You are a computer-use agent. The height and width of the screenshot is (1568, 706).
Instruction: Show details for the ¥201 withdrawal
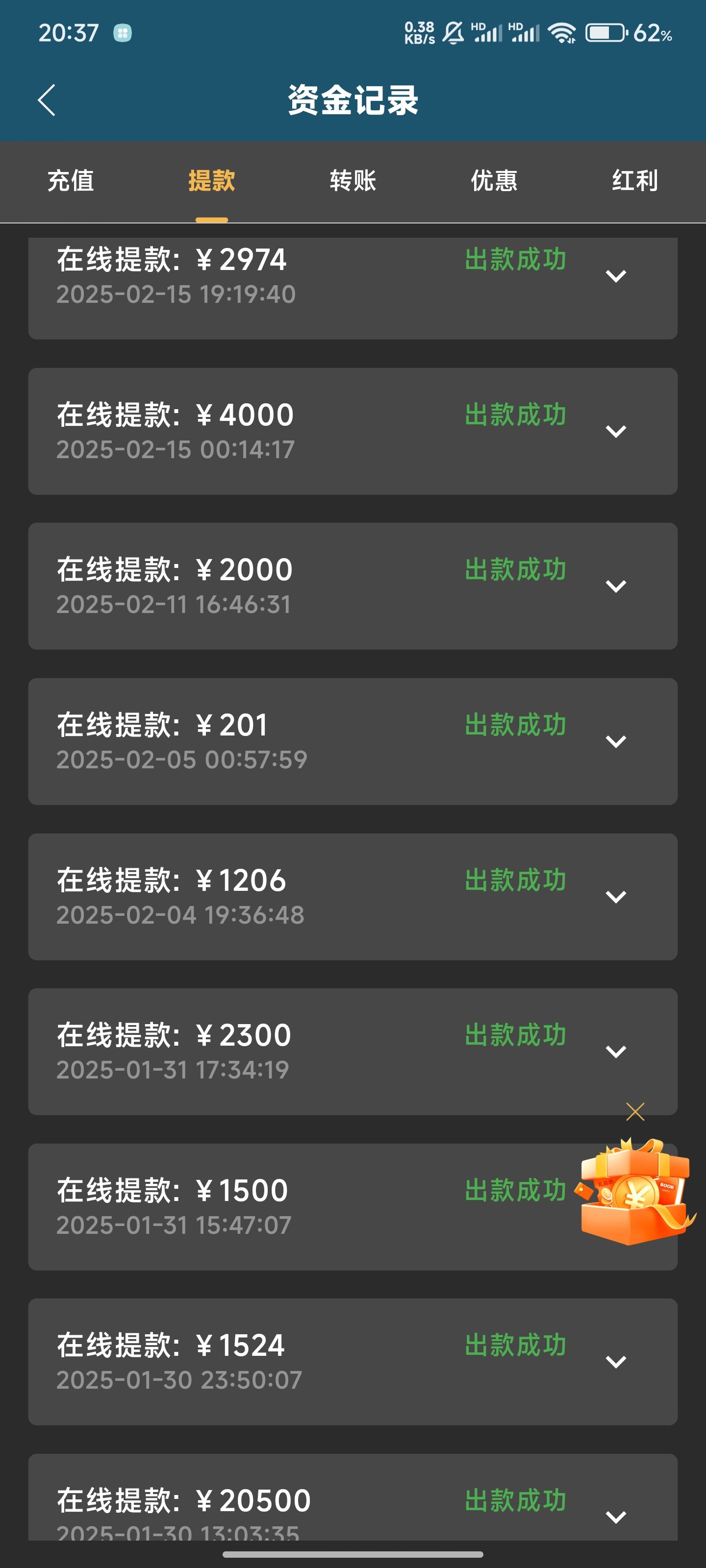[x=616, y=741]
